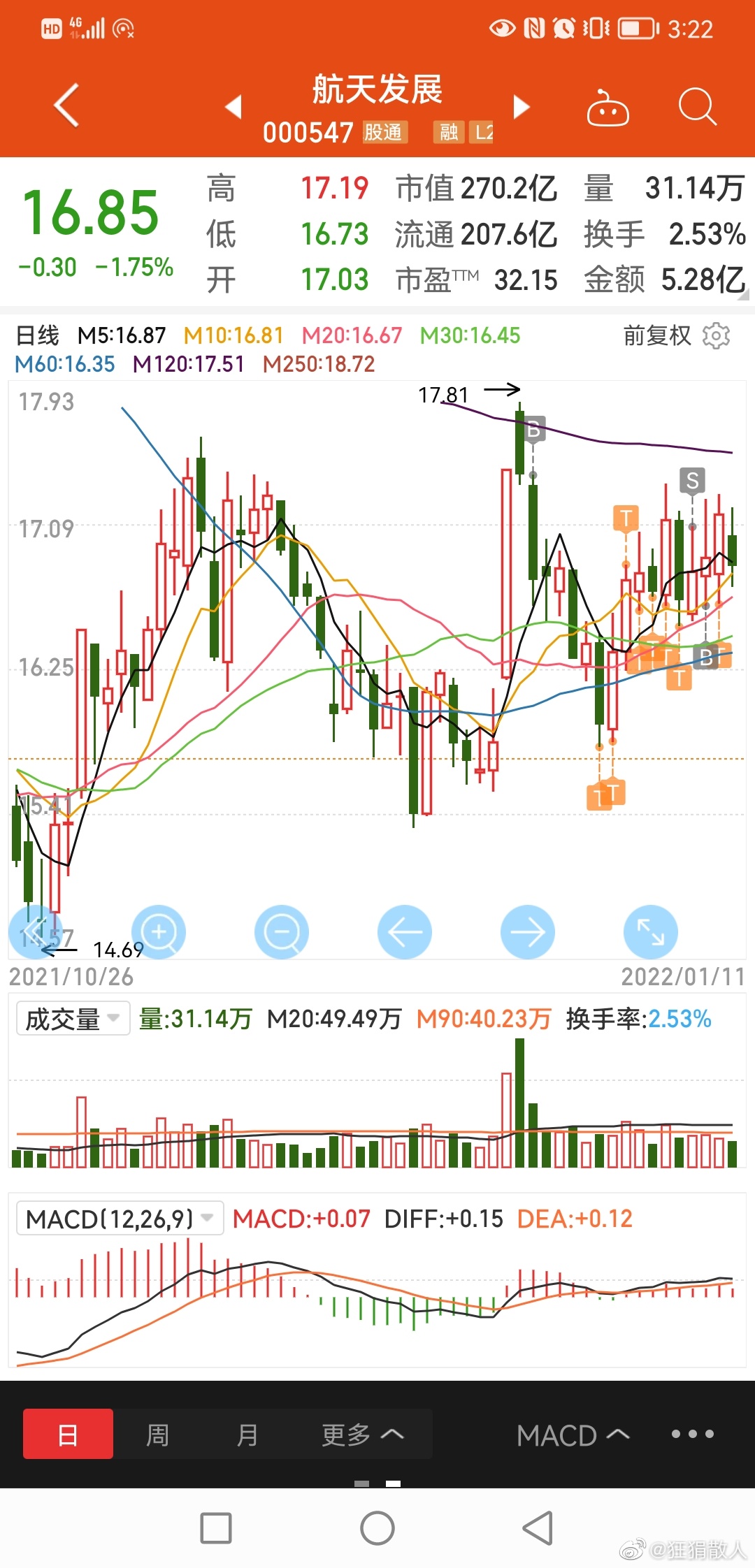The height and width of the screenshot is (1568, 755).
Task: Open the three-dot more menu
Action: [x=692, y=1434]
